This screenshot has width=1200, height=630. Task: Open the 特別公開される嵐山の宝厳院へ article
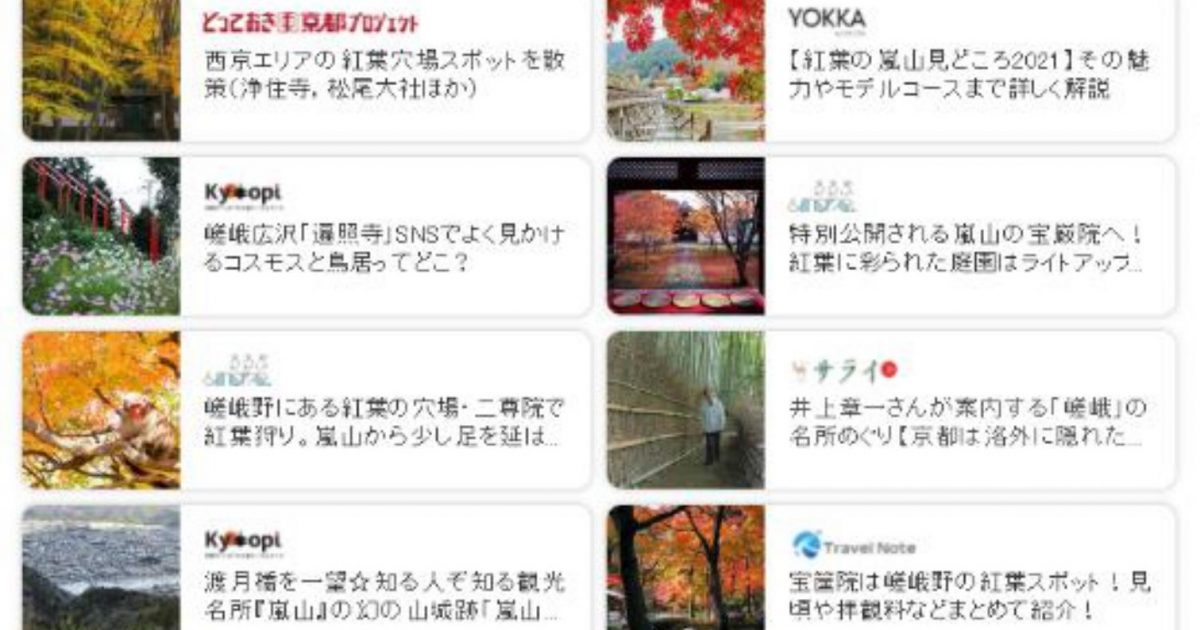pyautogui.click(x=968, y=250)
